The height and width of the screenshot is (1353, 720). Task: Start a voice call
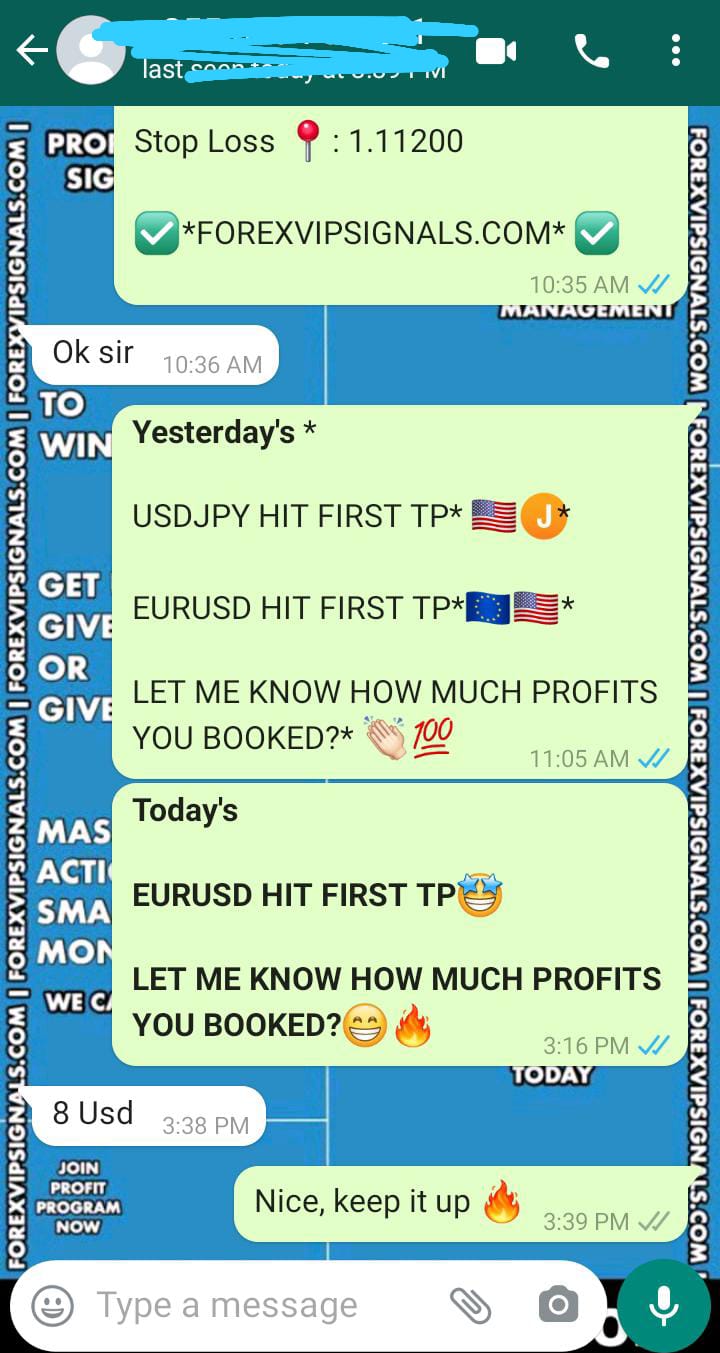(x=591, y=50)
